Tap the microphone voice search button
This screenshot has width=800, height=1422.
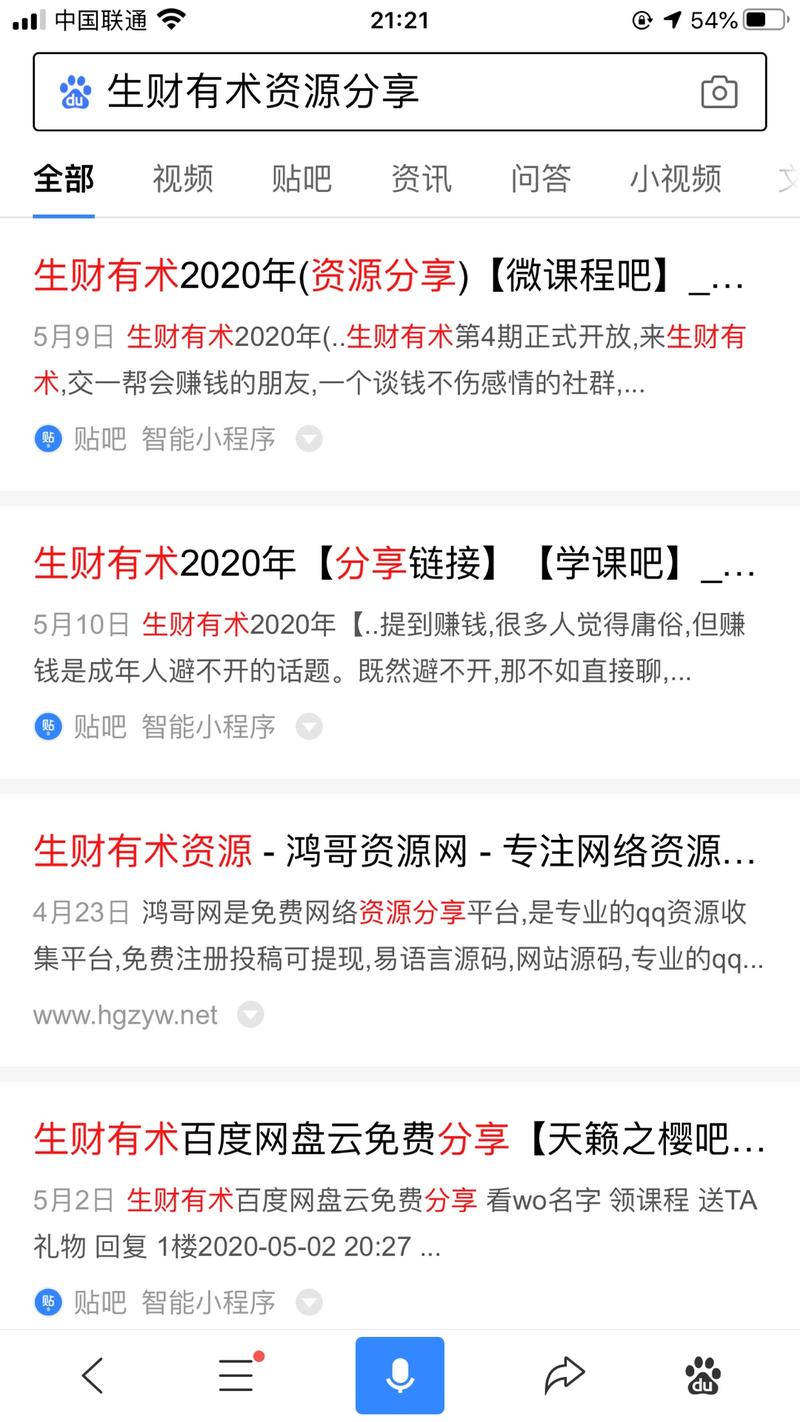point(399,1374)
